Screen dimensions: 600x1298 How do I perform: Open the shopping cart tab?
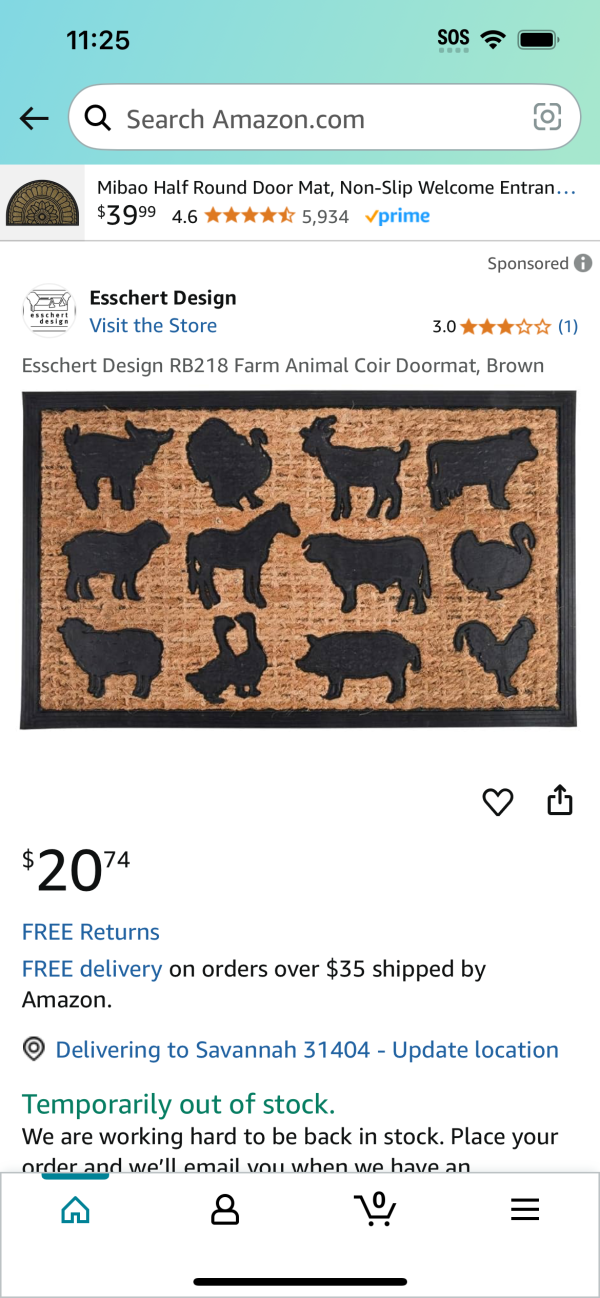pos(375,1210)
